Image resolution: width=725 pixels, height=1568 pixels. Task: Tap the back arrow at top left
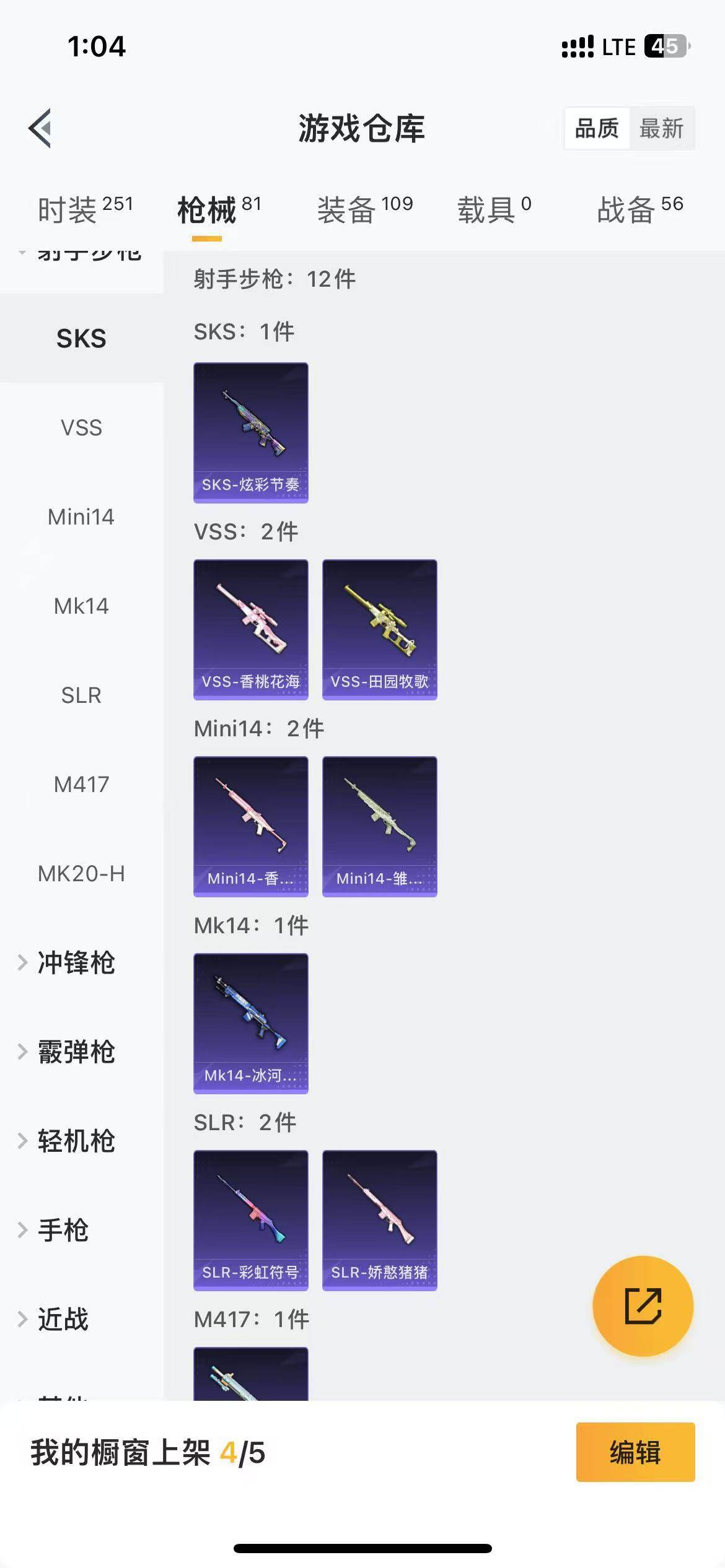tap(41, 128)
